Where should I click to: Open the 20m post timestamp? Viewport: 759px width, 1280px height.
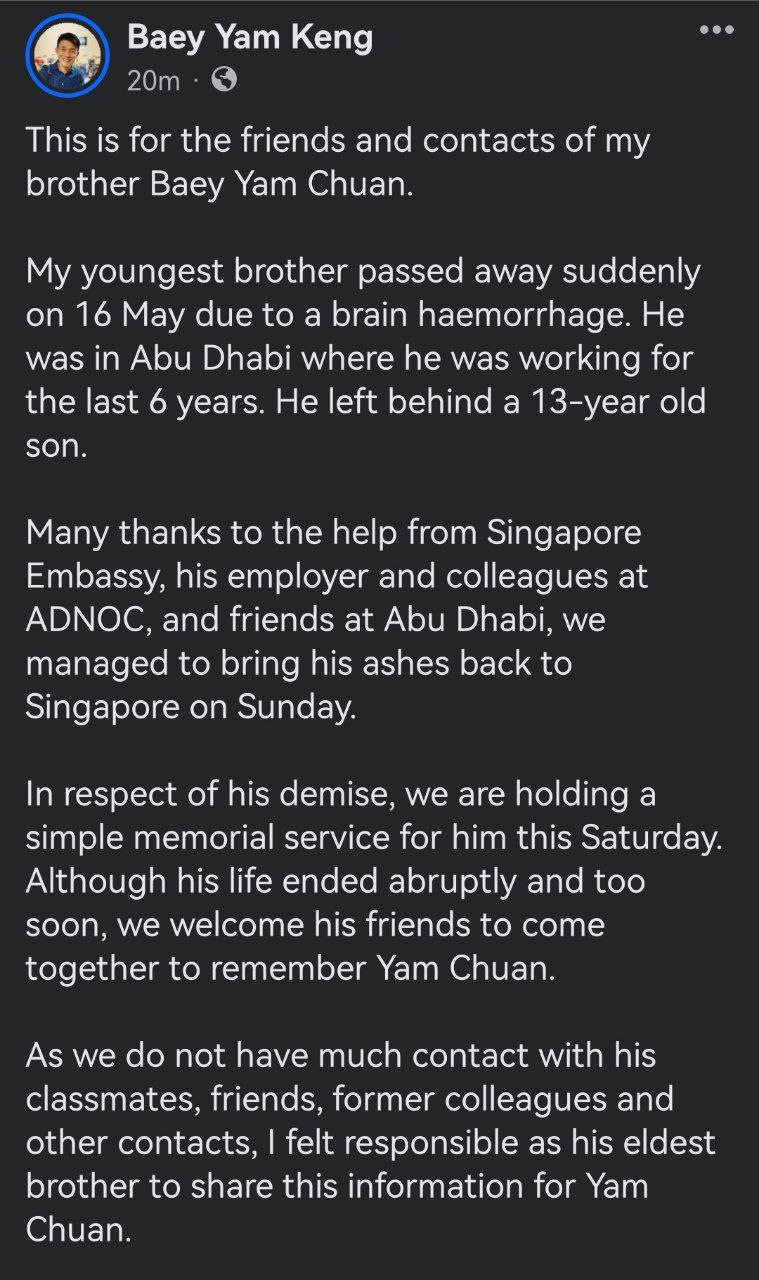tap(153, 81)
